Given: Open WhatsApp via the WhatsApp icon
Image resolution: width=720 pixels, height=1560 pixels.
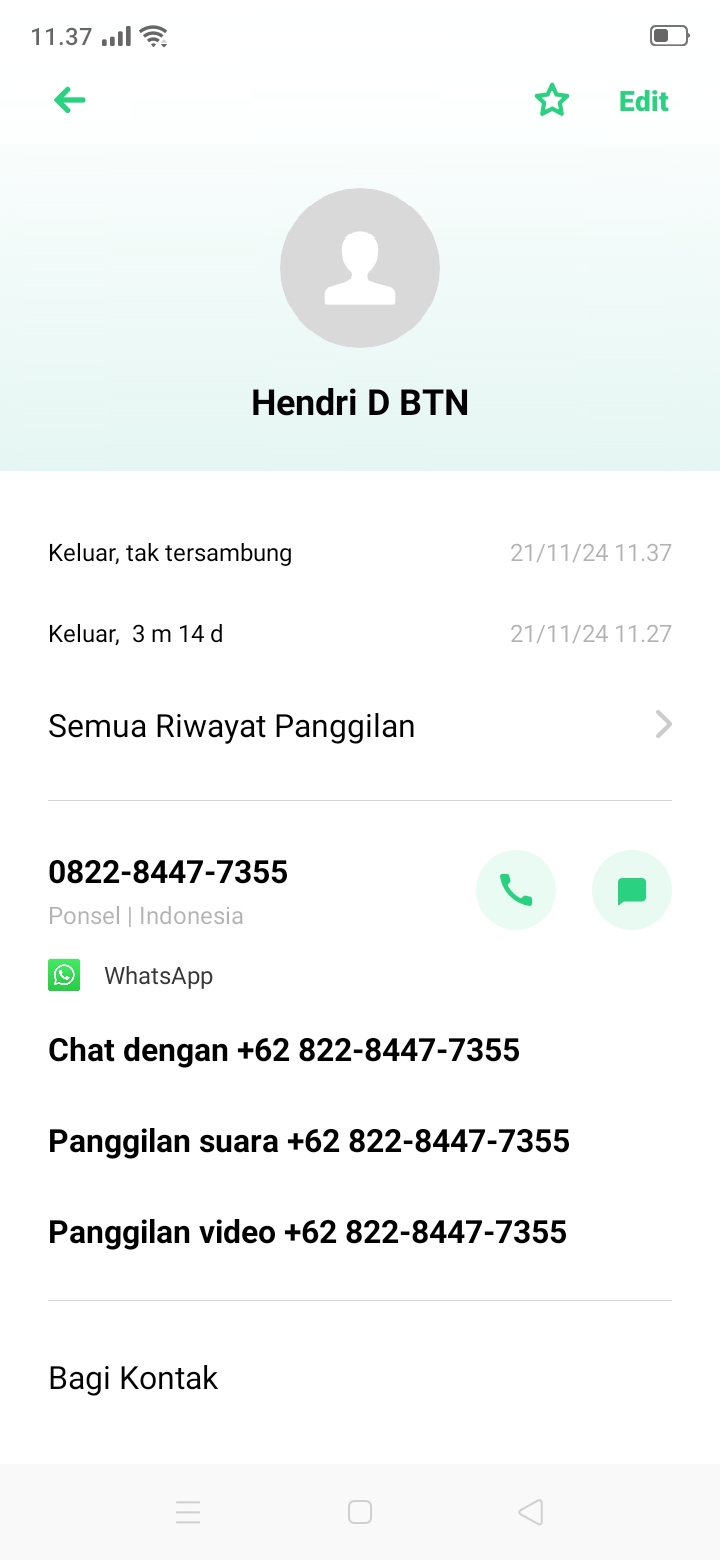Looking at the screenshot, I should (64, 975).
